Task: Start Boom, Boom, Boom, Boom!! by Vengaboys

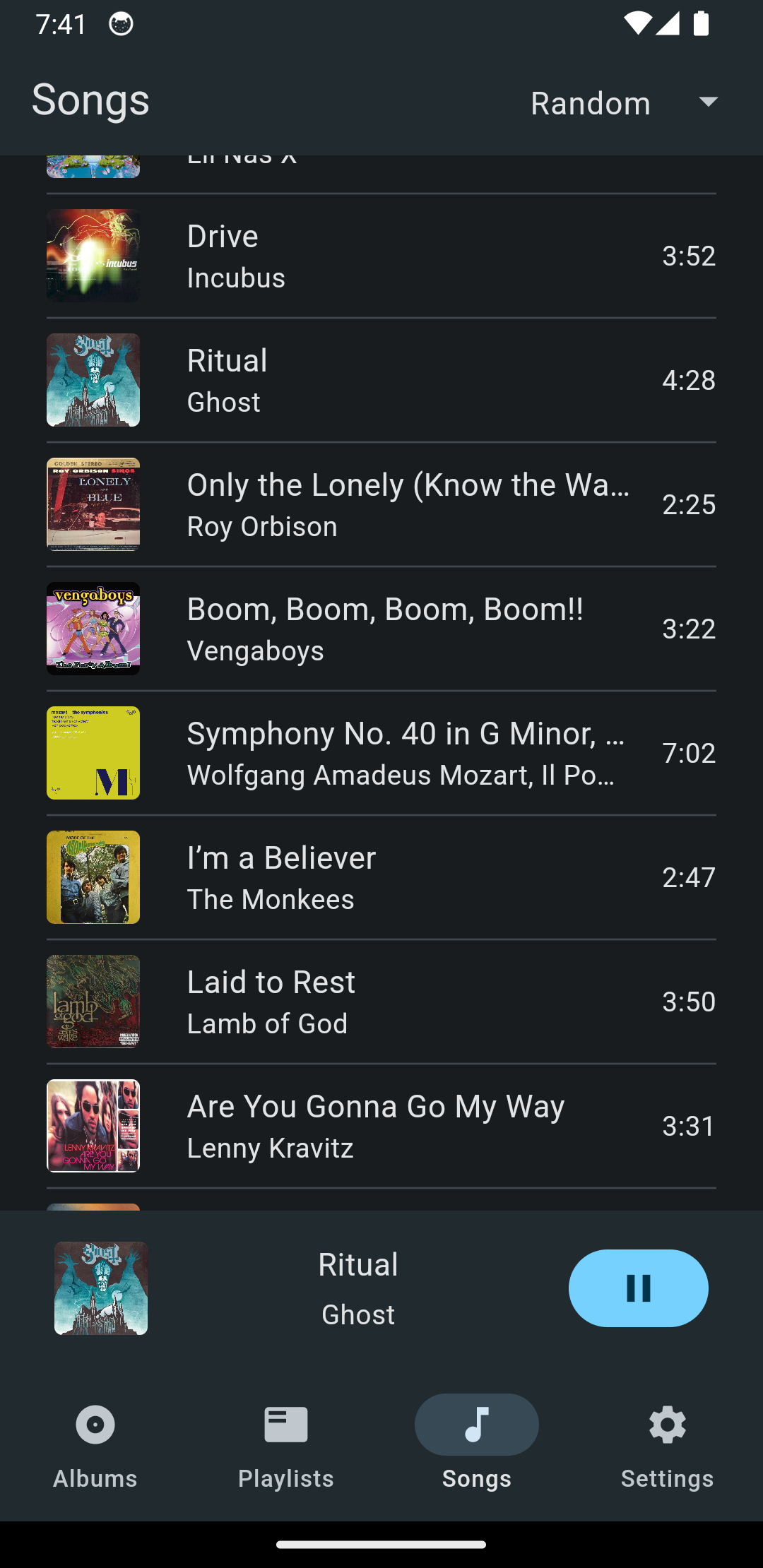Action: 381,629
